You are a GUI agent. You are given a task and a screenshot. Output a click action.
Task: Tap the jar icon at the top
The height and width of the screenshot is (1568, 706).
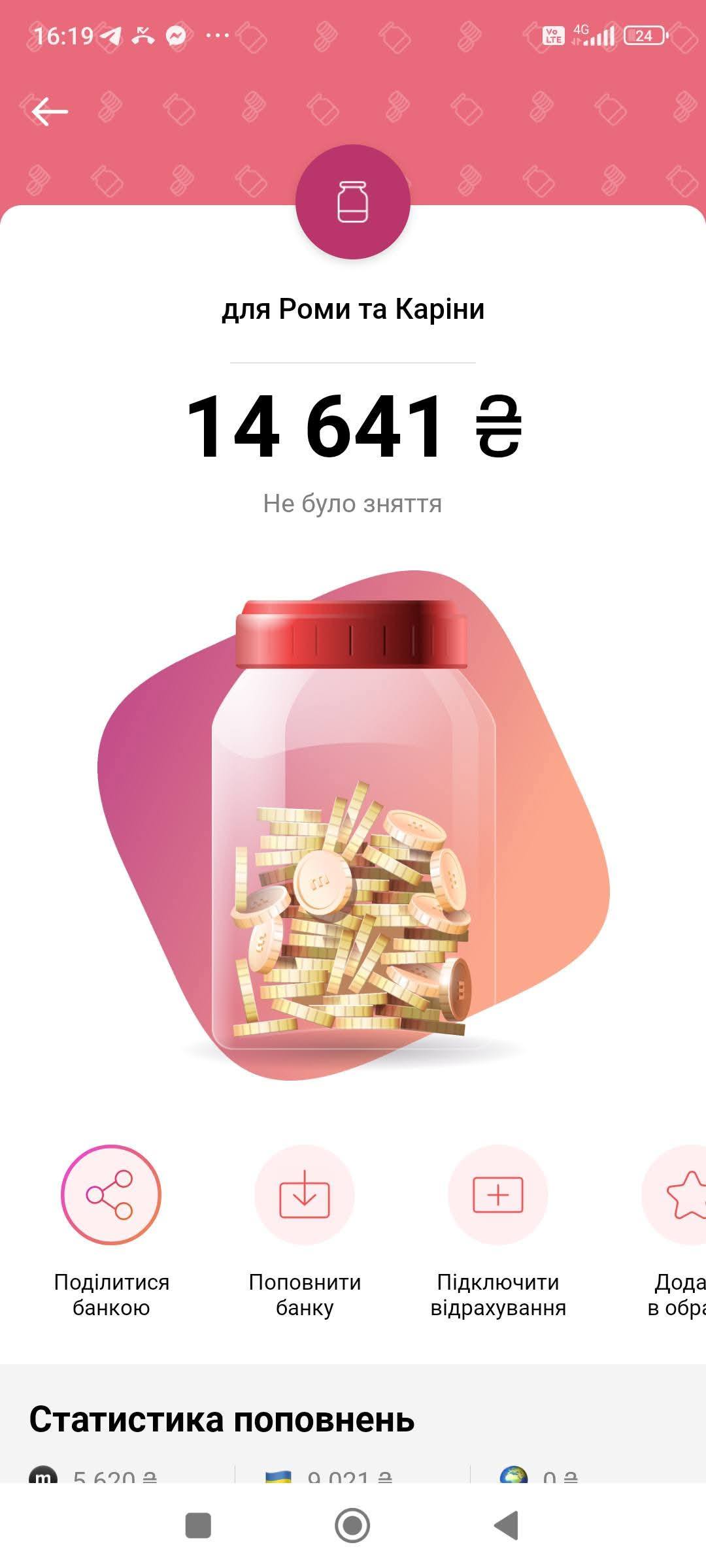(x=353, y=202)
